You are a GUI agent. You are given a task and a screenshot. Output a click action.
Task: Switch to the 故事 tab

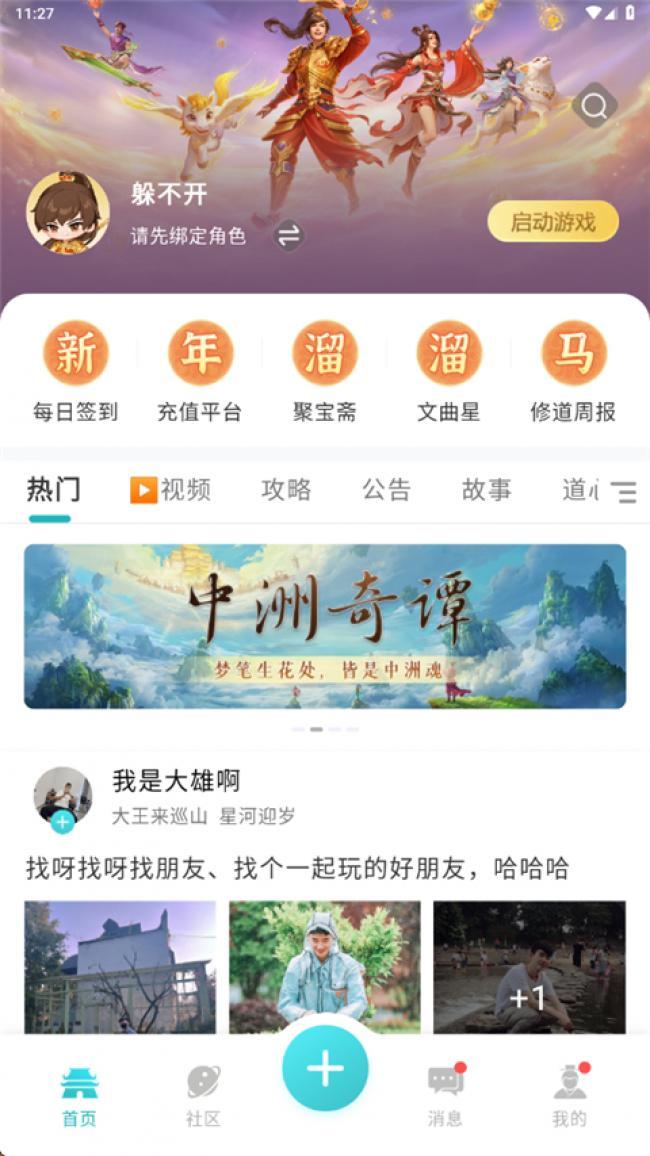[487, 490]
